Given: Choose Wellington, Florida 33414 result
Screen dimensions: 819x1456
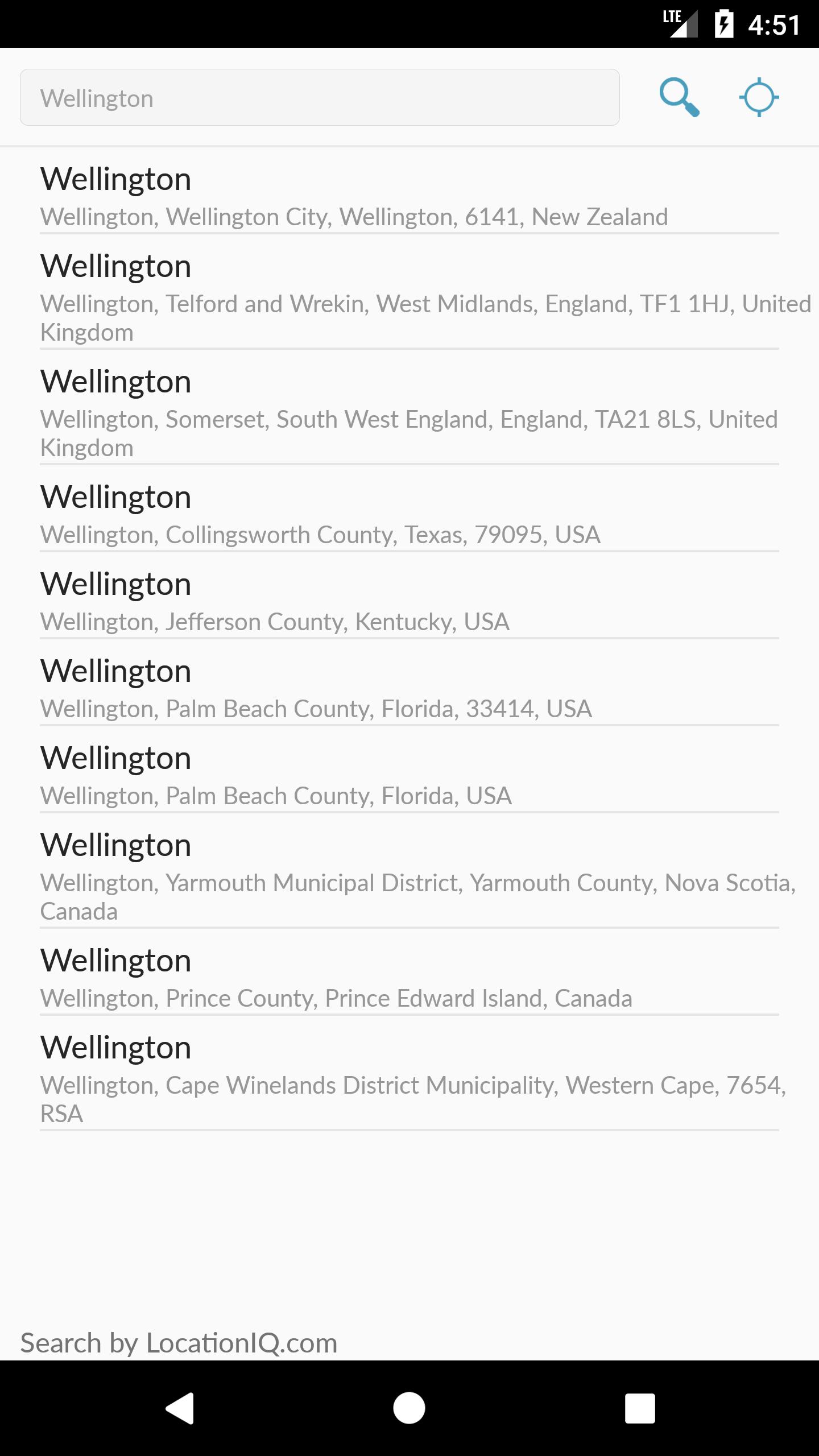Looking at the screenshot, I should pyautogui.click(x=409, y=688).
